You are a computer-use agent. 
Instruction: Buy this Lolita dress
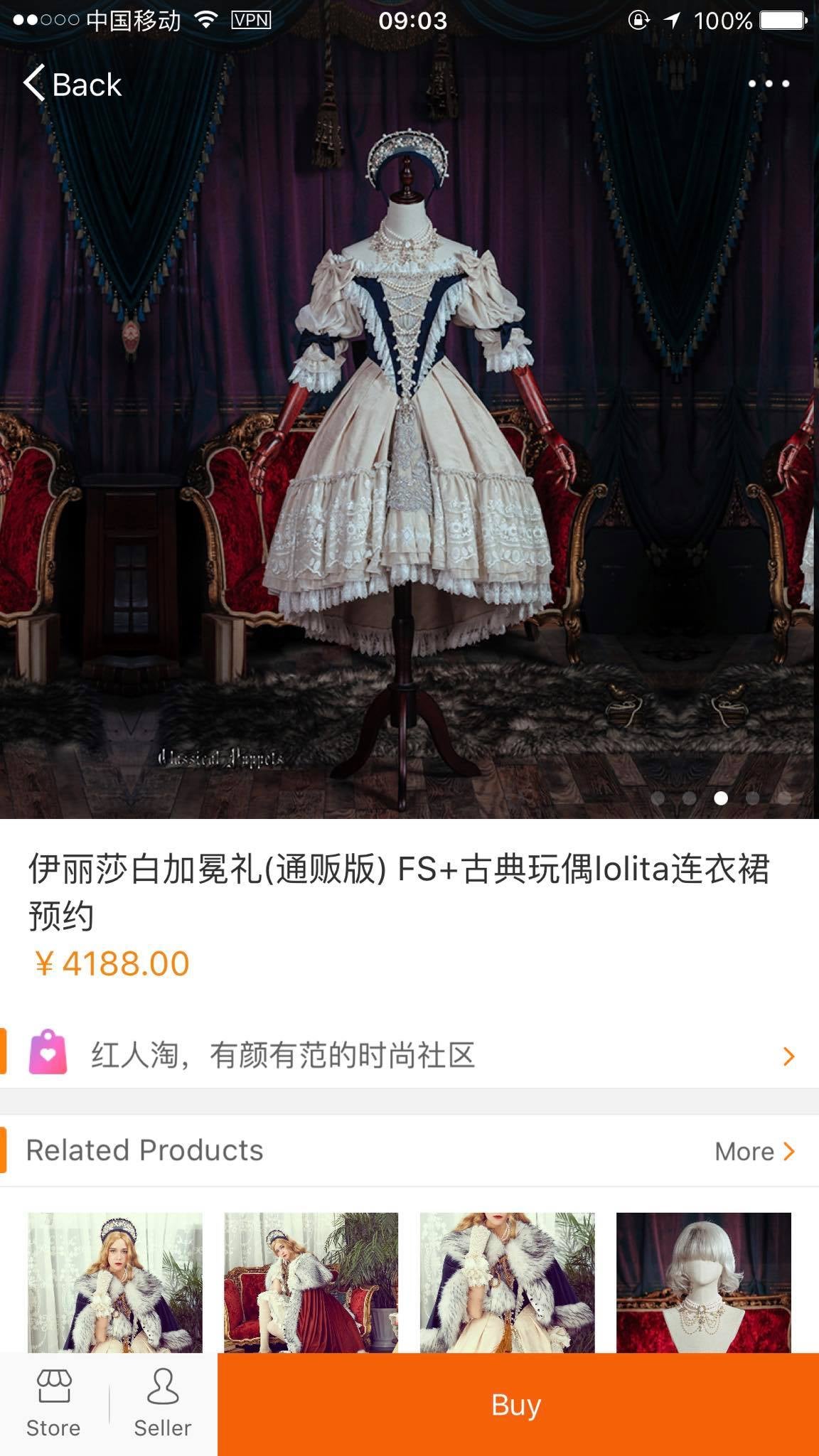point(518,1405)
